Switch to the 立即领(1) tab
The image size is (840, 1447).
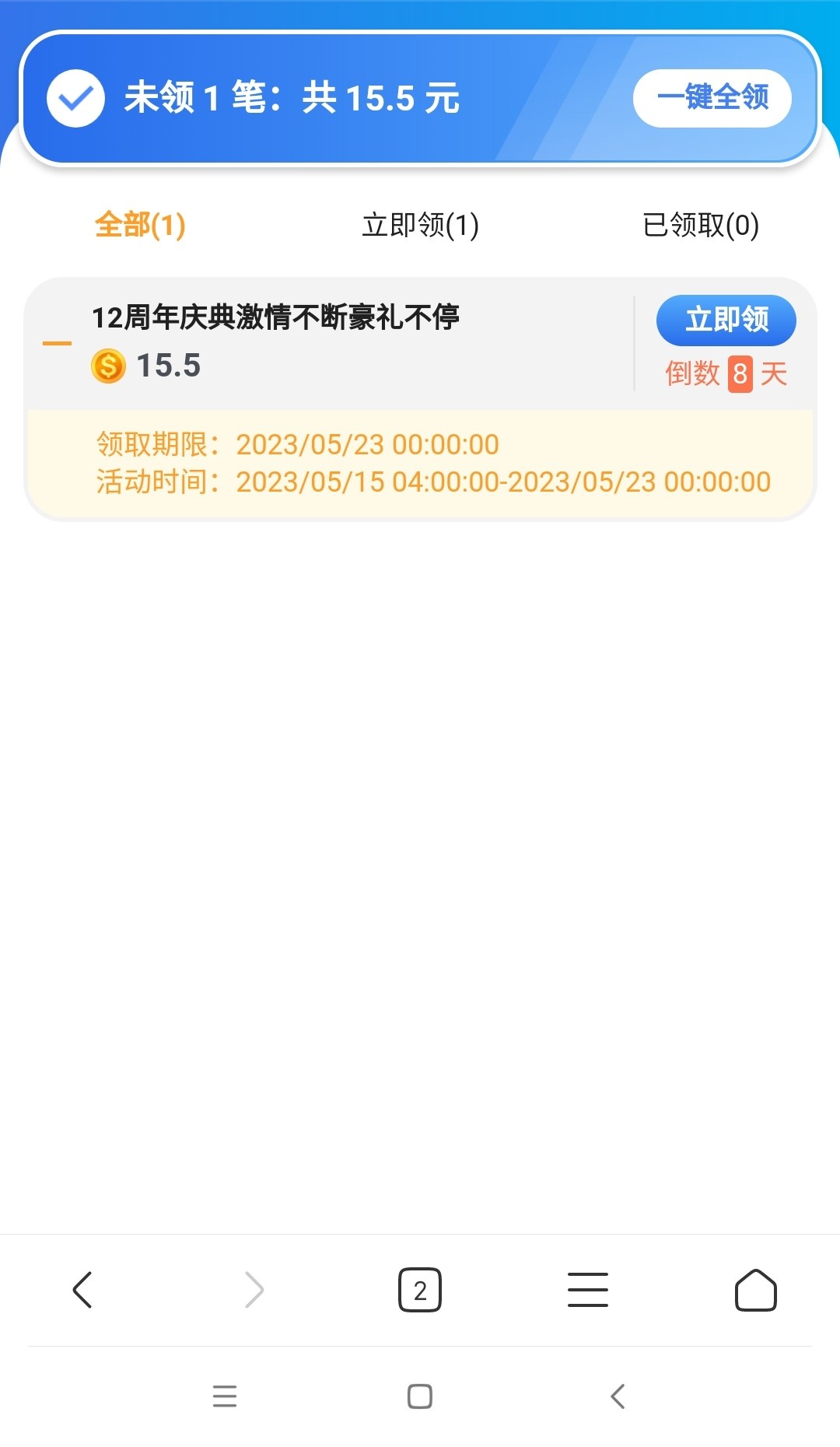pyautogui.click(x=420, y=225)
